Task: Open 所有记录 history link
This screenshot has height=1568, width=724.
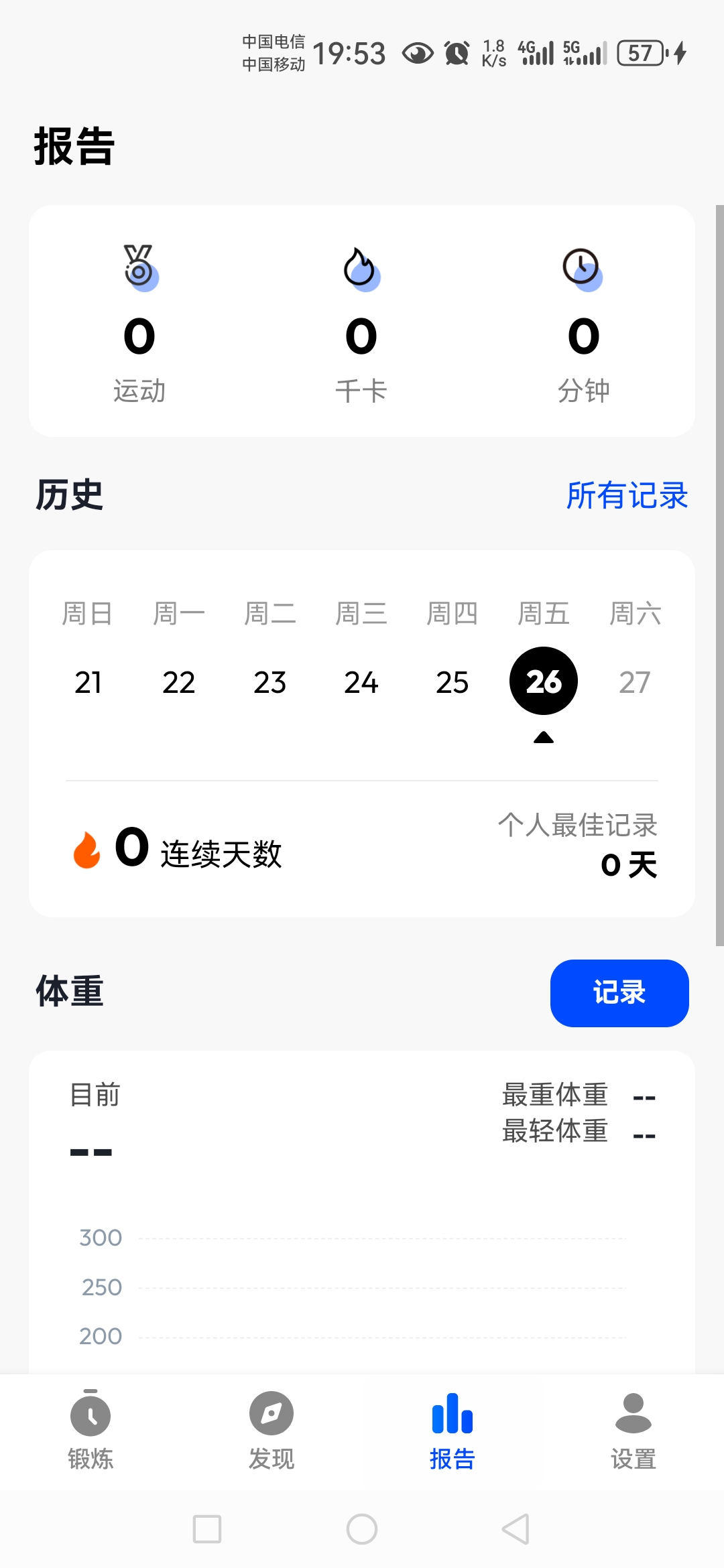Action: point(627,496)
